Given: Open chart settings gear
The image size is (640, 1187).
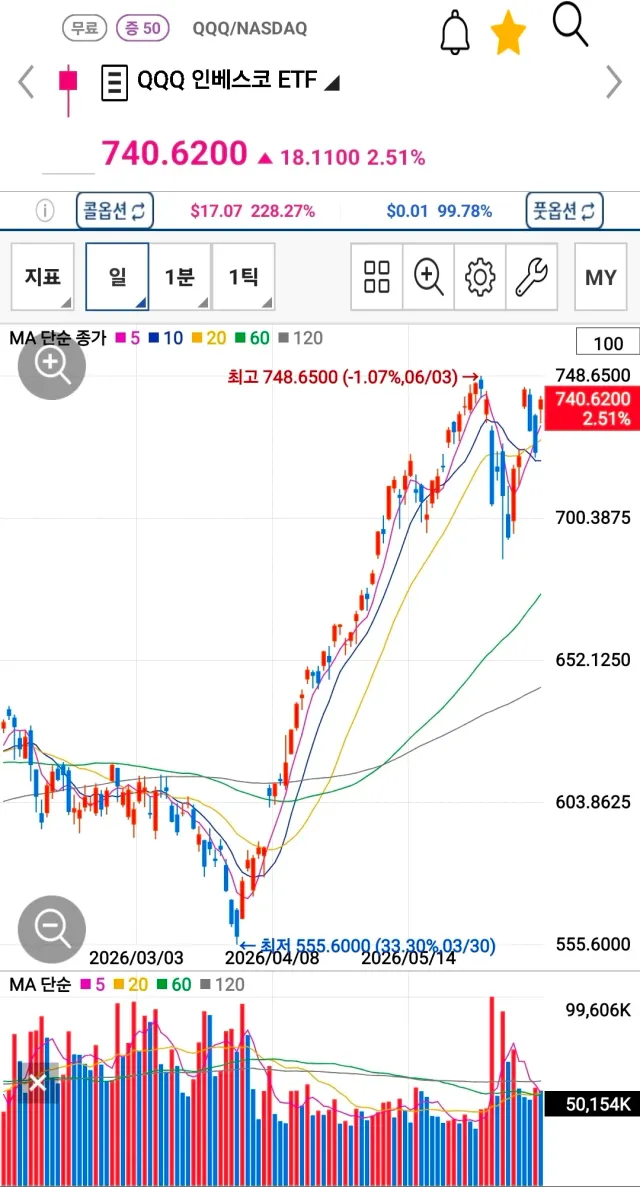Looking at the screenshot, I should pos(479,276).
